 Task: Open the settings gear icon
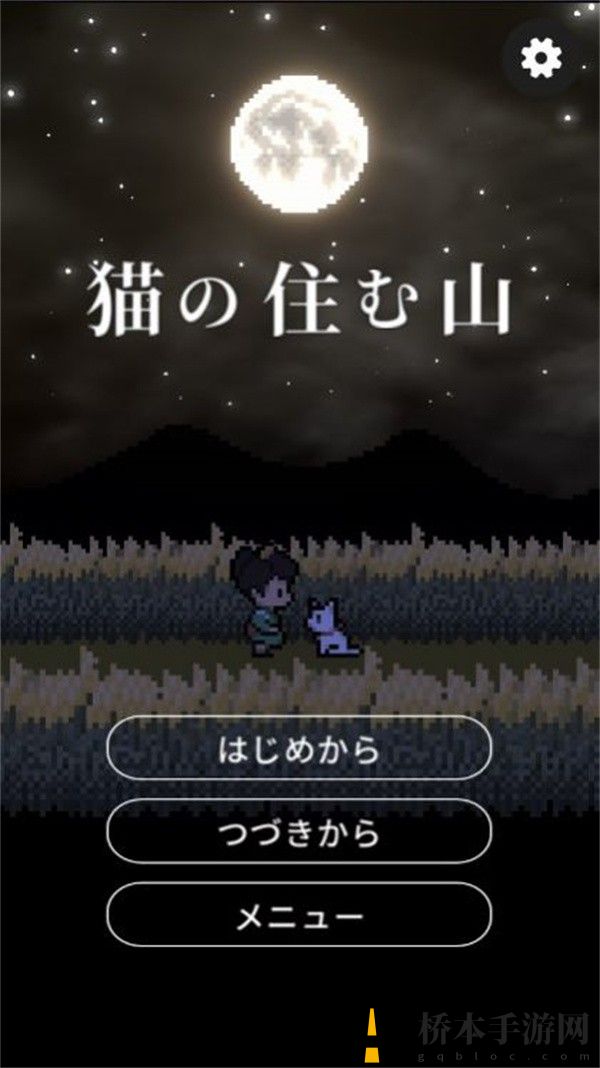coord(541,59)
